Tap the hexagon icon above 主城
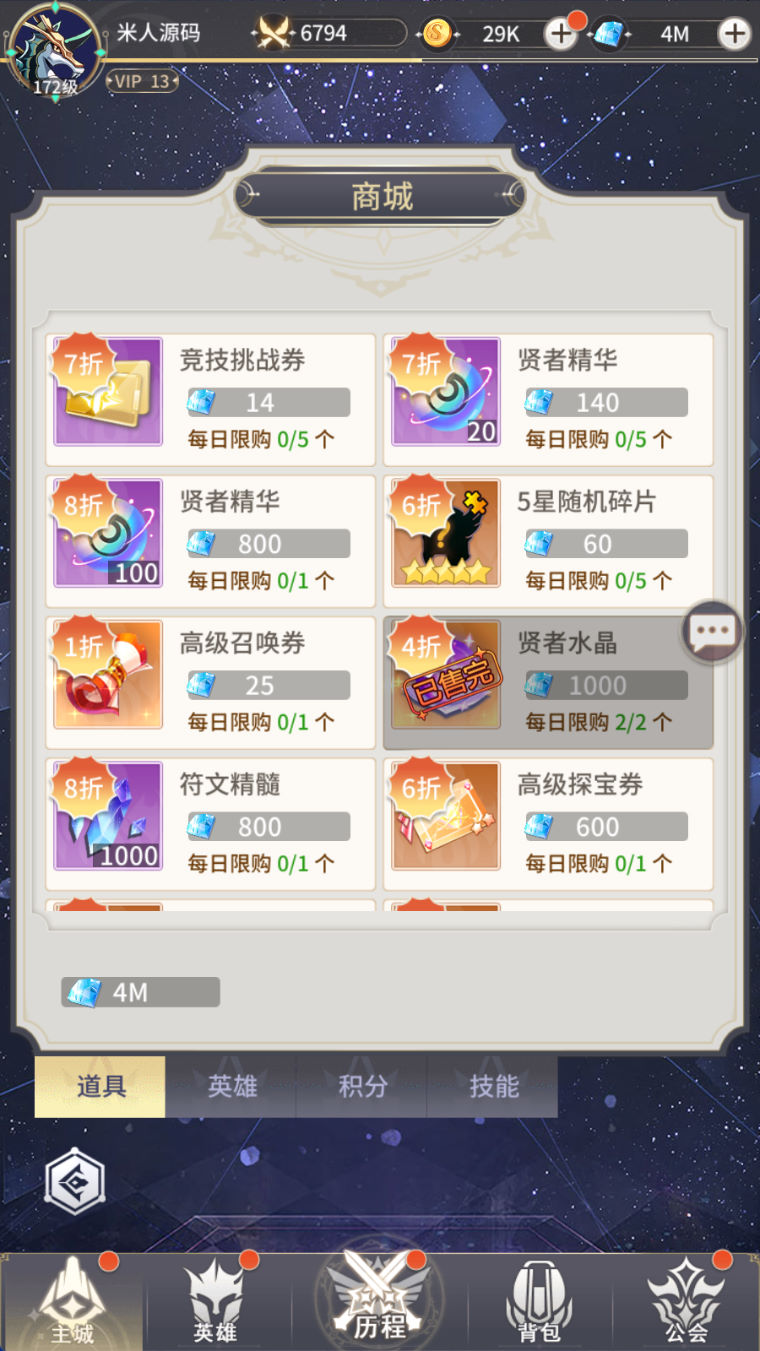 coord(75,1181)
